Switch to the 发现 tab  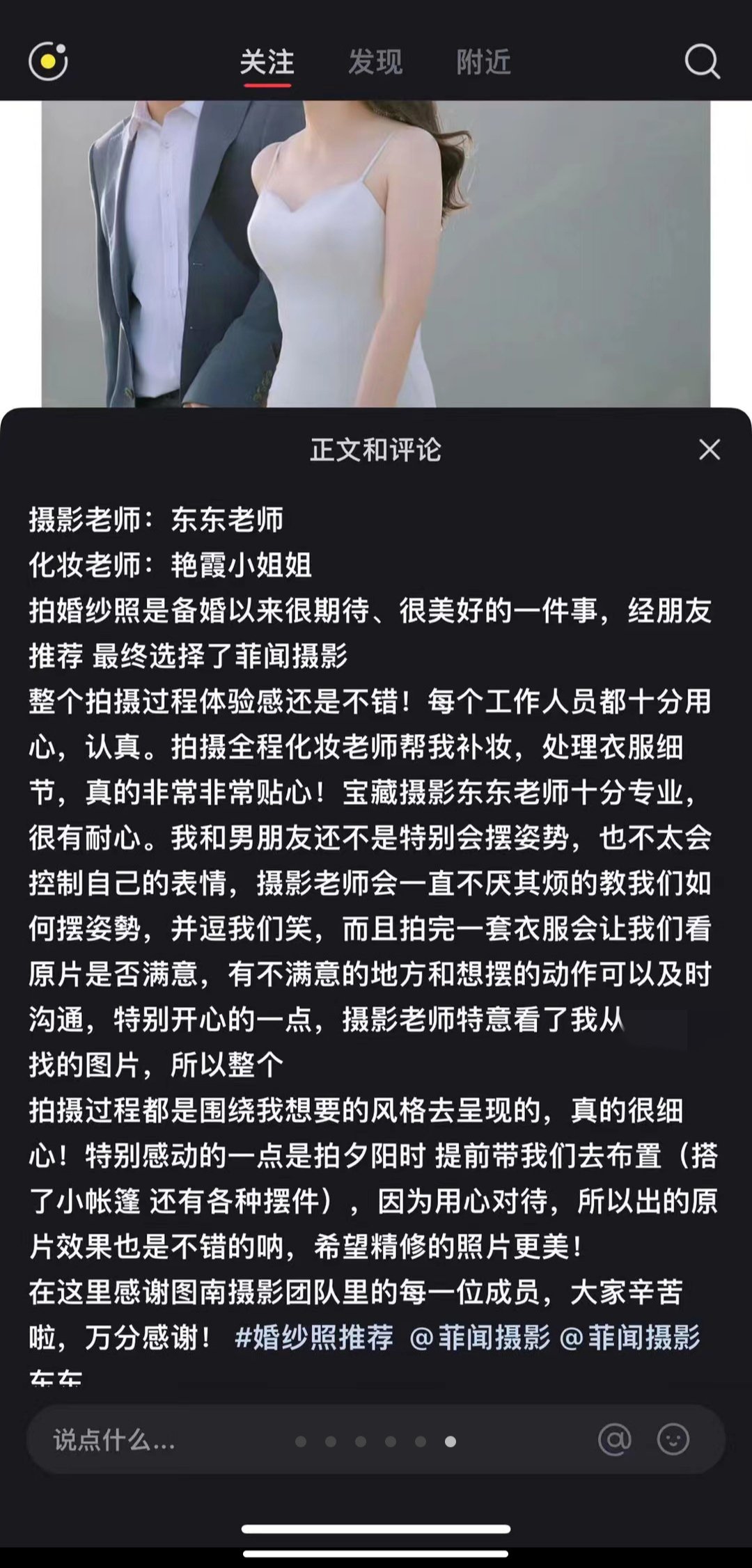coord(375,63)
